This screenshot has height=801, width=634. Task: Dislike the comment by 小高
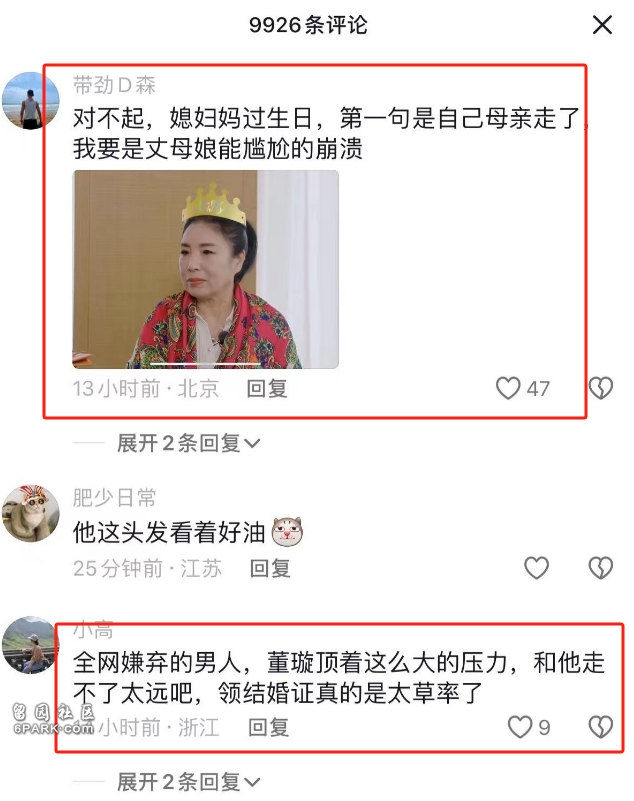600,727
